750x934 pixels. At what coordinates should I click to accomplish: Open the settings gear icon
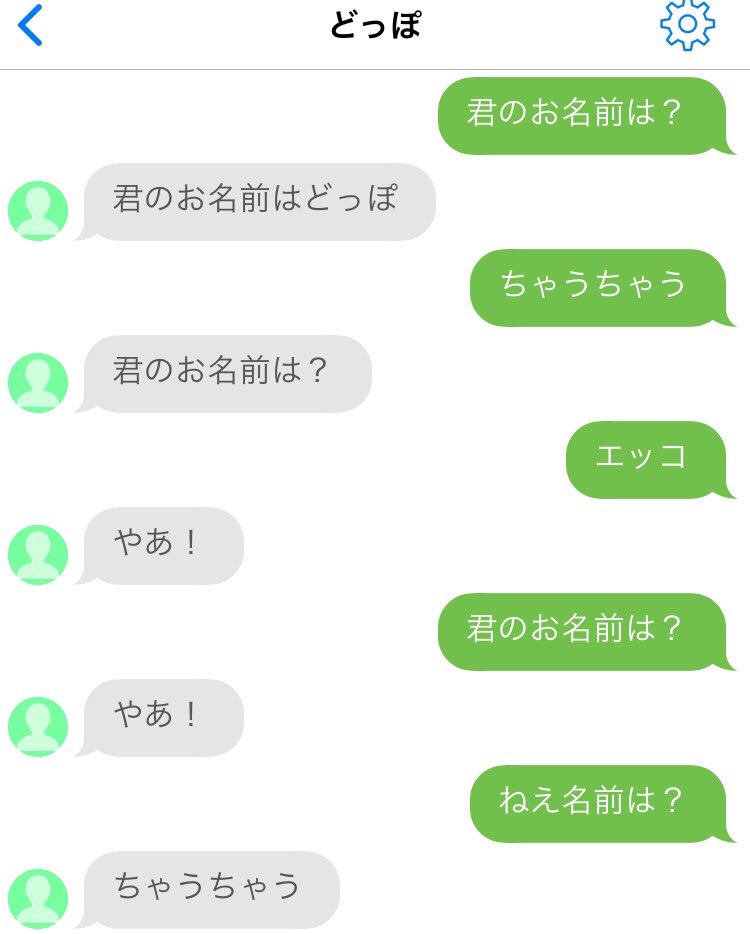(687, 25)
